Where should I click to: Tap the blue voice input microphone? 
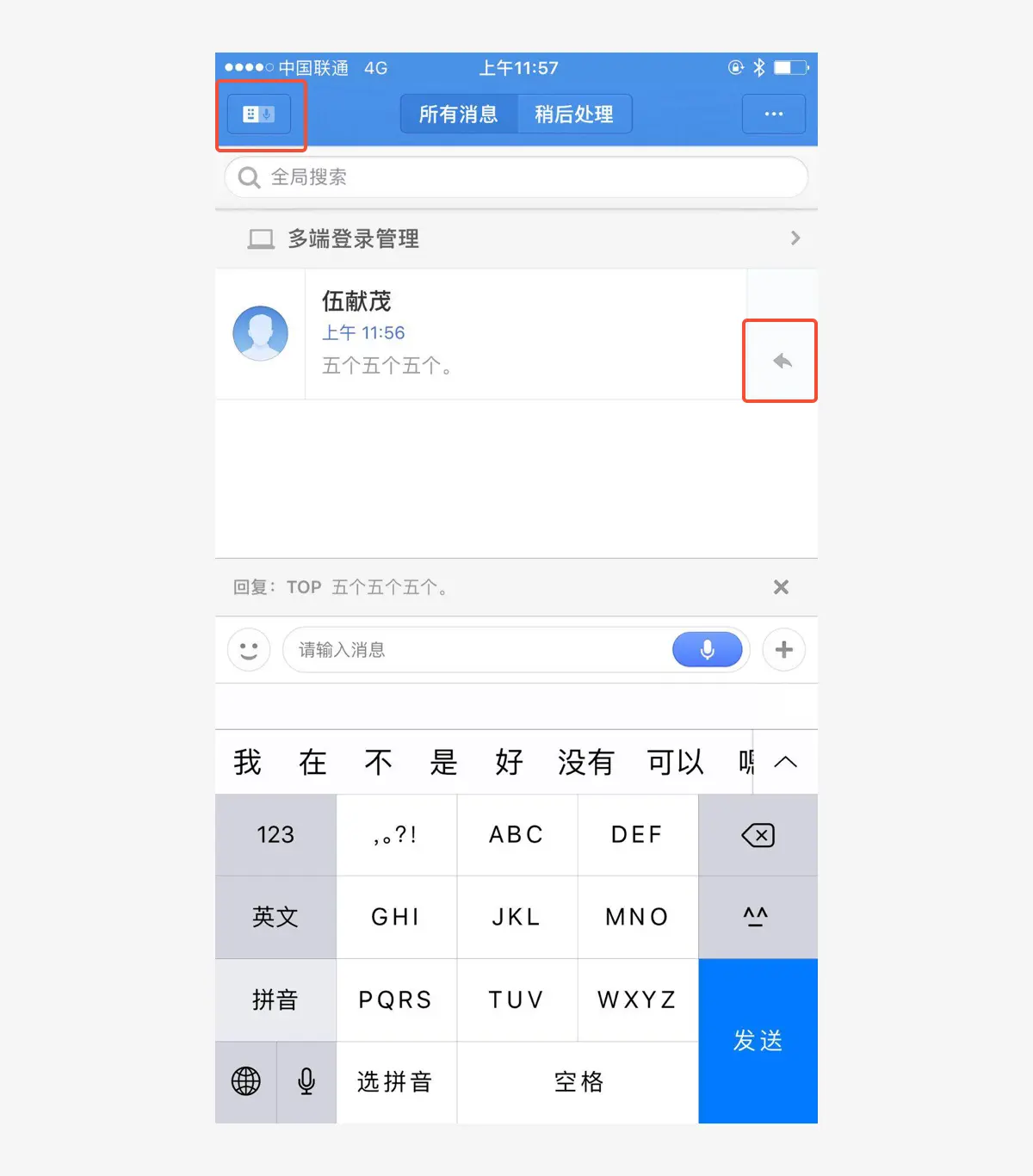point(707,650)
